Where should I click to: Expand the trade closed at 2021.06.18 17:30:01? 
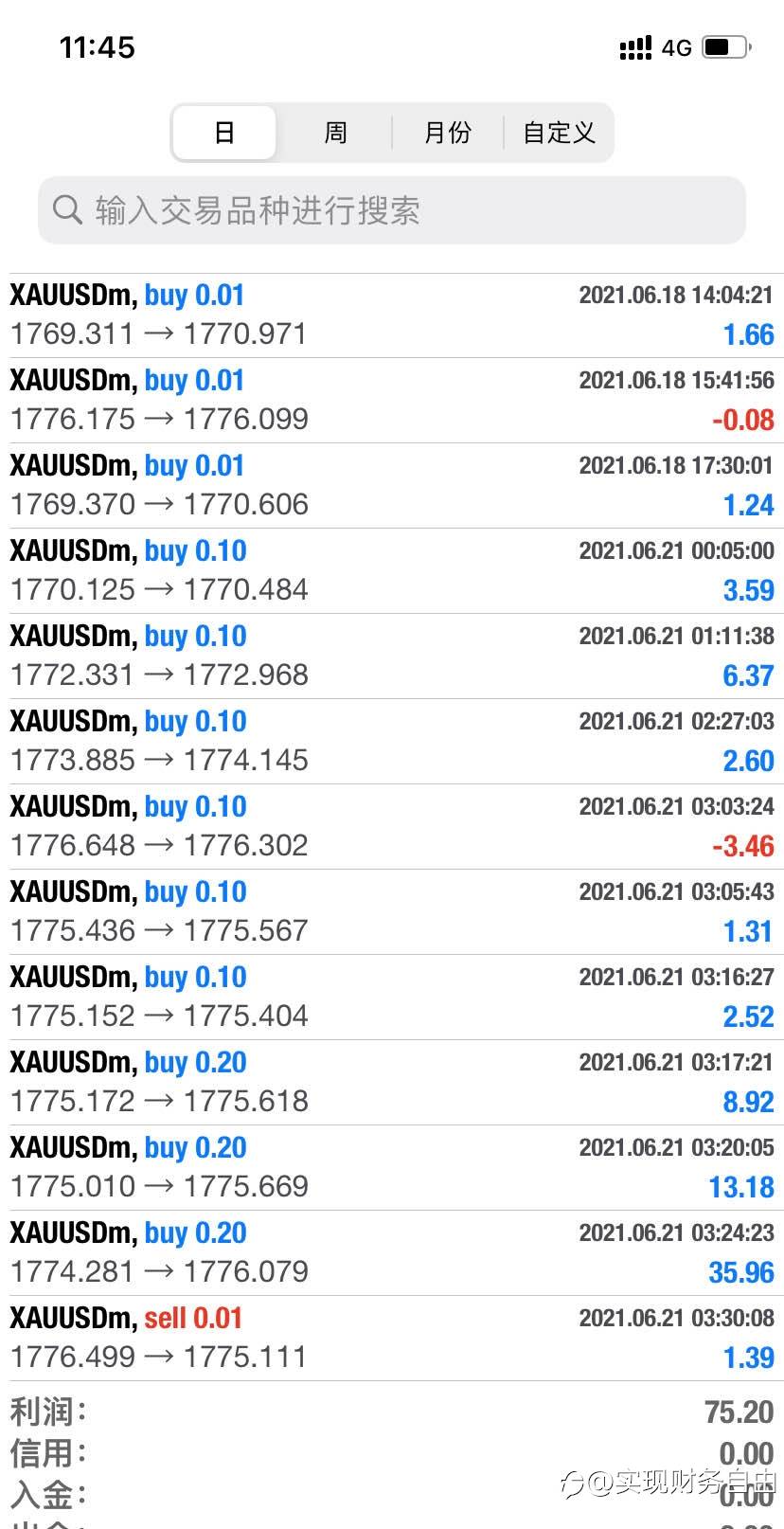[x=392, y=486]
